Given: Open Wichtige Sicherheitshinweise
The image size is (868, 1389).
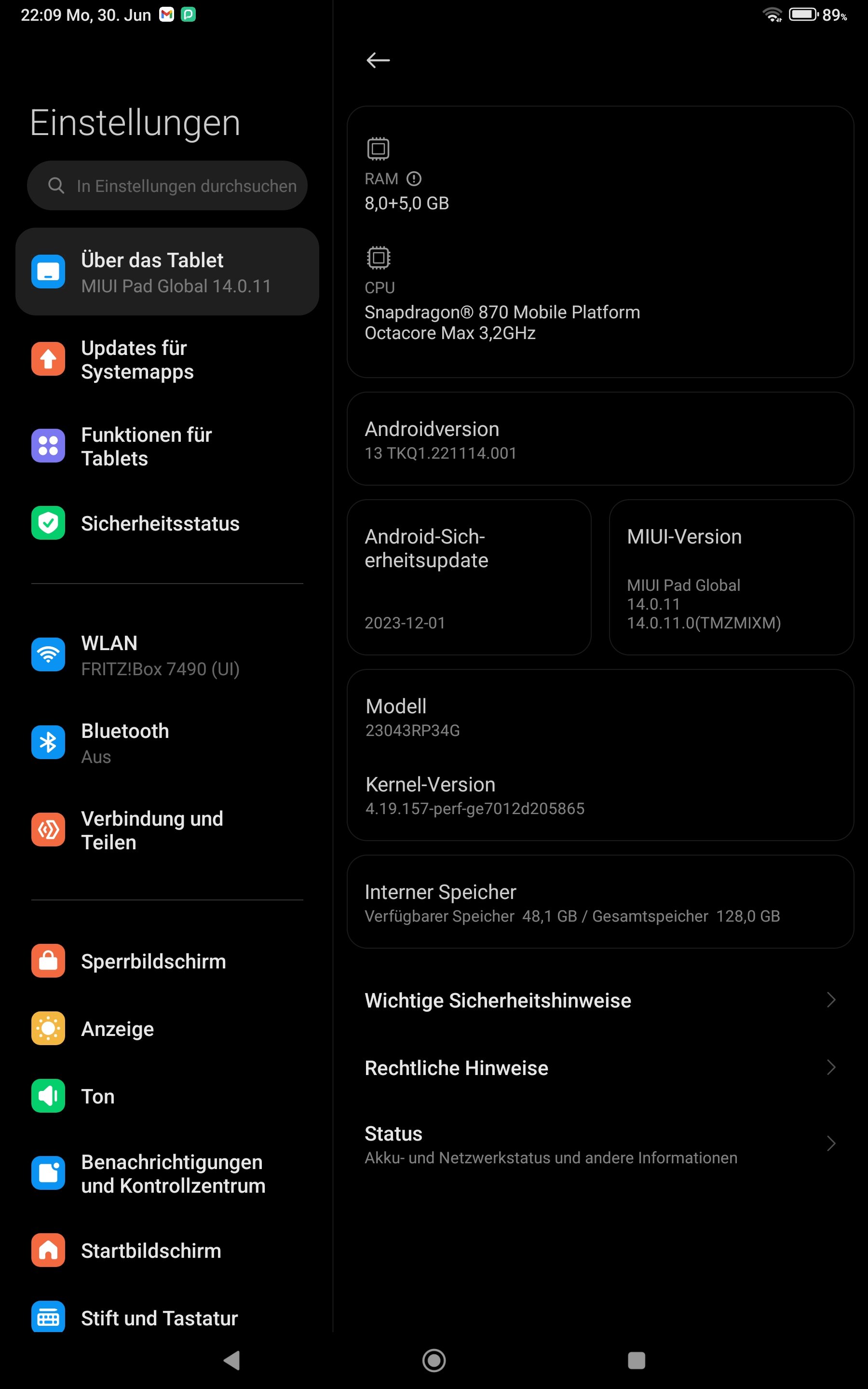Looking at the screenshot, I should (x=600, y=1000).
